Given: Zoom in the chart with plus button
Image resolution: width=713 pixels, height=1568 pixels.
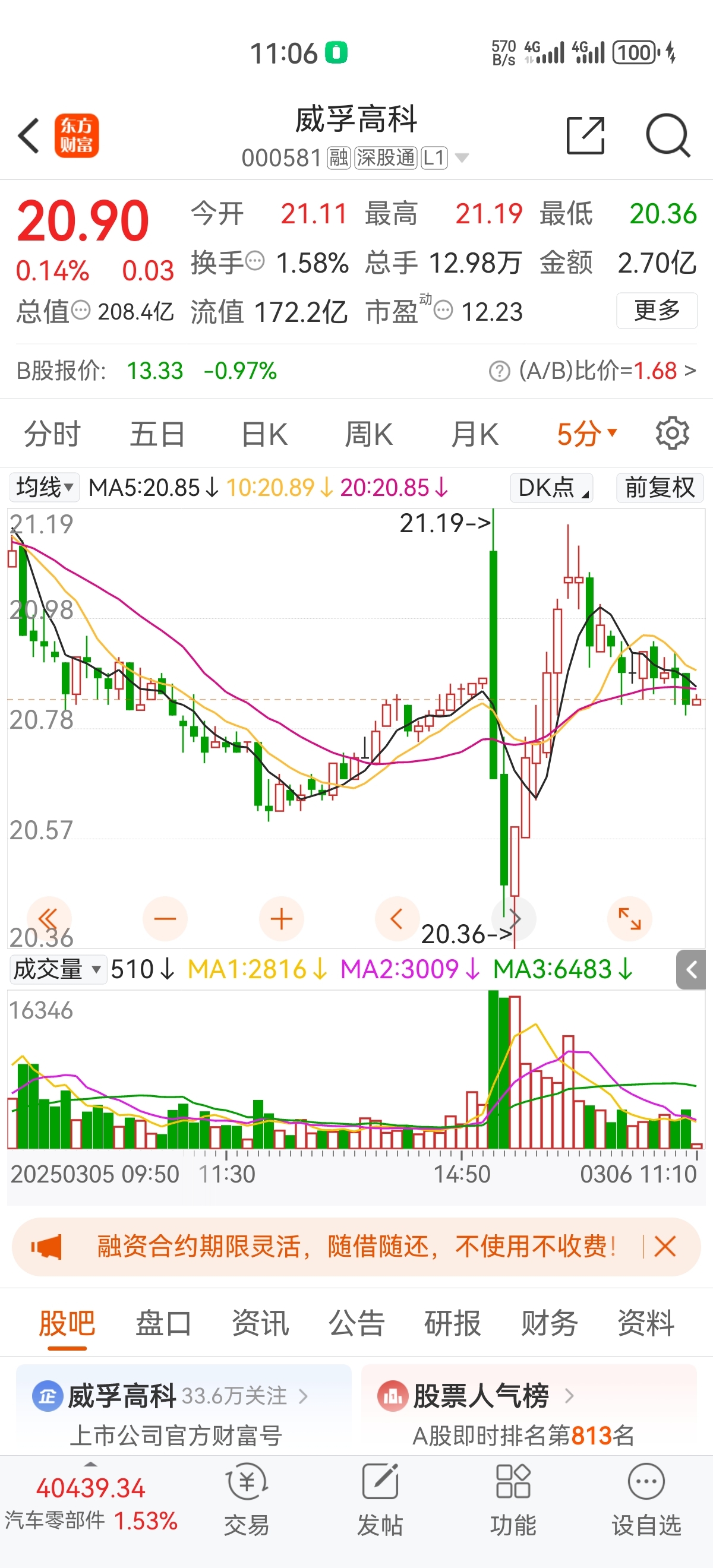Looking at the screenshot, I should pyautogui.click(x=281, y=918).
